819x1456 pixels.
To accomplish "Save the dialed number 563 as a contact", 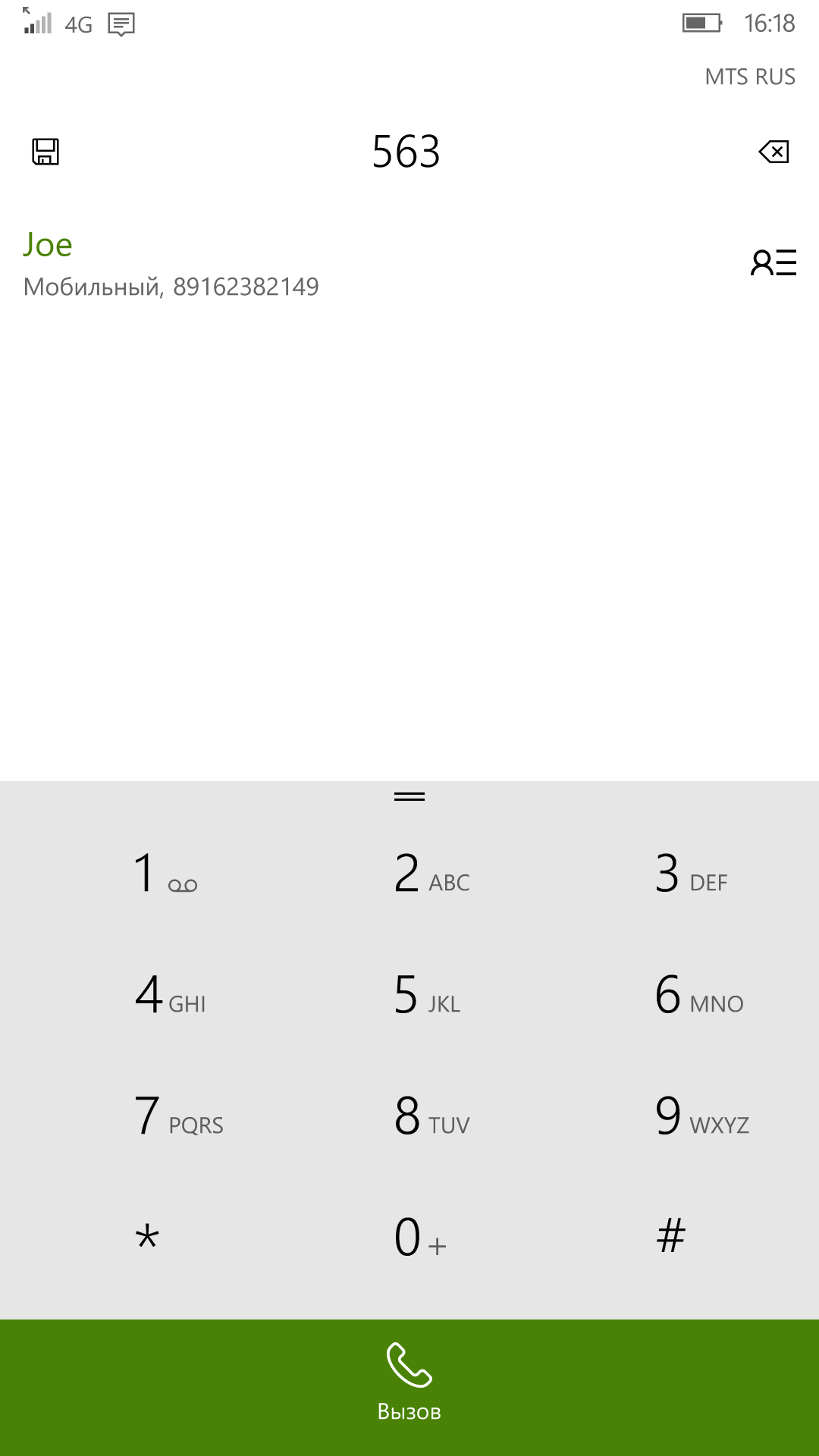I will tap(45, 152).
